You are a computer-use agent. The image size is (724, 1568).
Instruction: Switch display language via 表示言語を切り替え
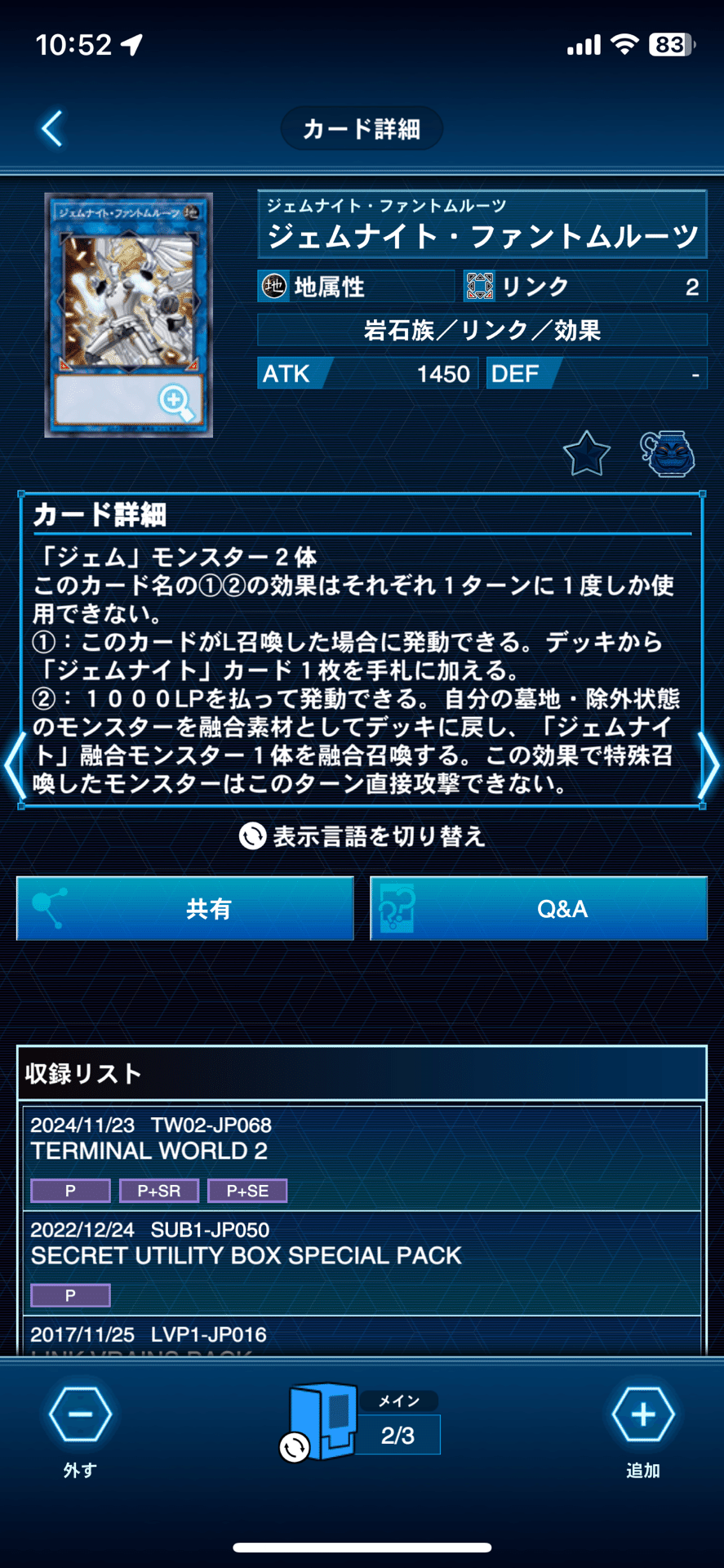click(362, 836)
